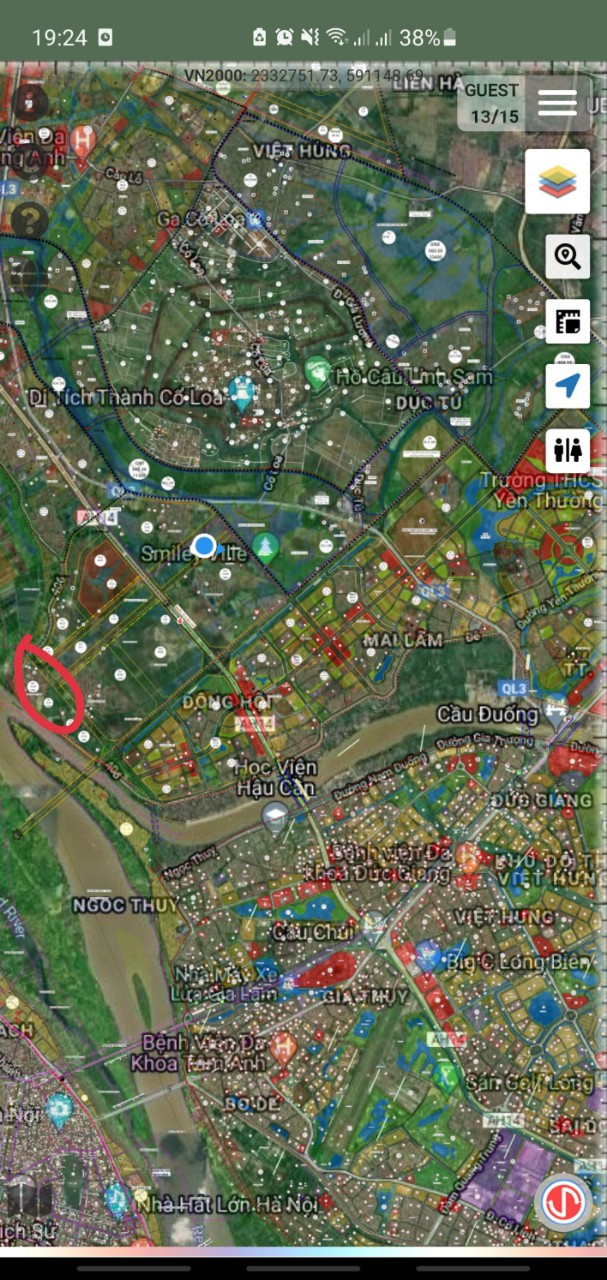The image size is (607, 1280).
Task: Open the hamburger menu
Action: [x=557, y=102]
